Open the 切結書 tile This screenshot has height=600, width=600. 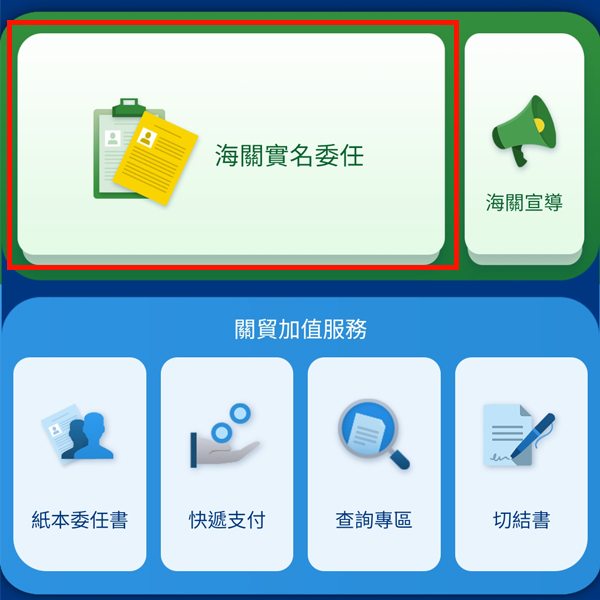(521, 462)
